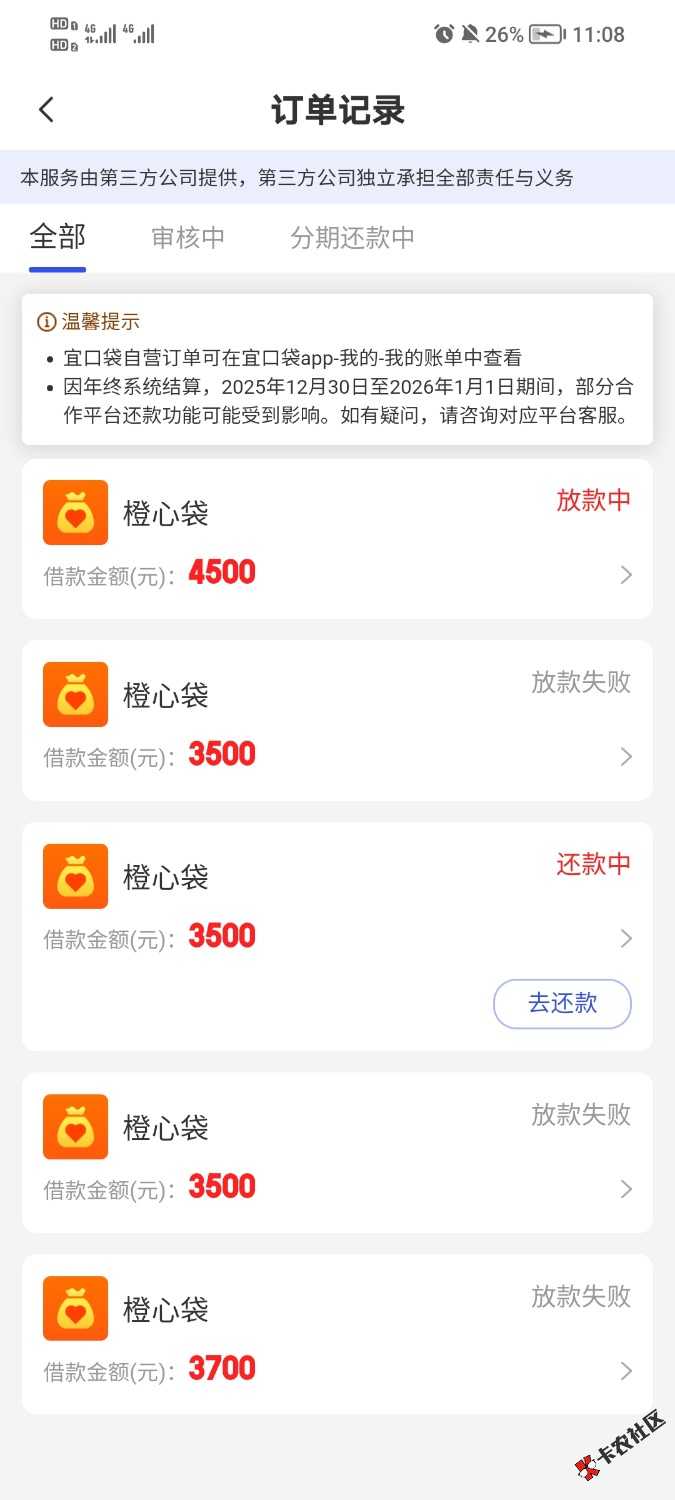Switch to the 分期还款中 tab
This screenshot has width=675, height=1500.
point(352,238)
